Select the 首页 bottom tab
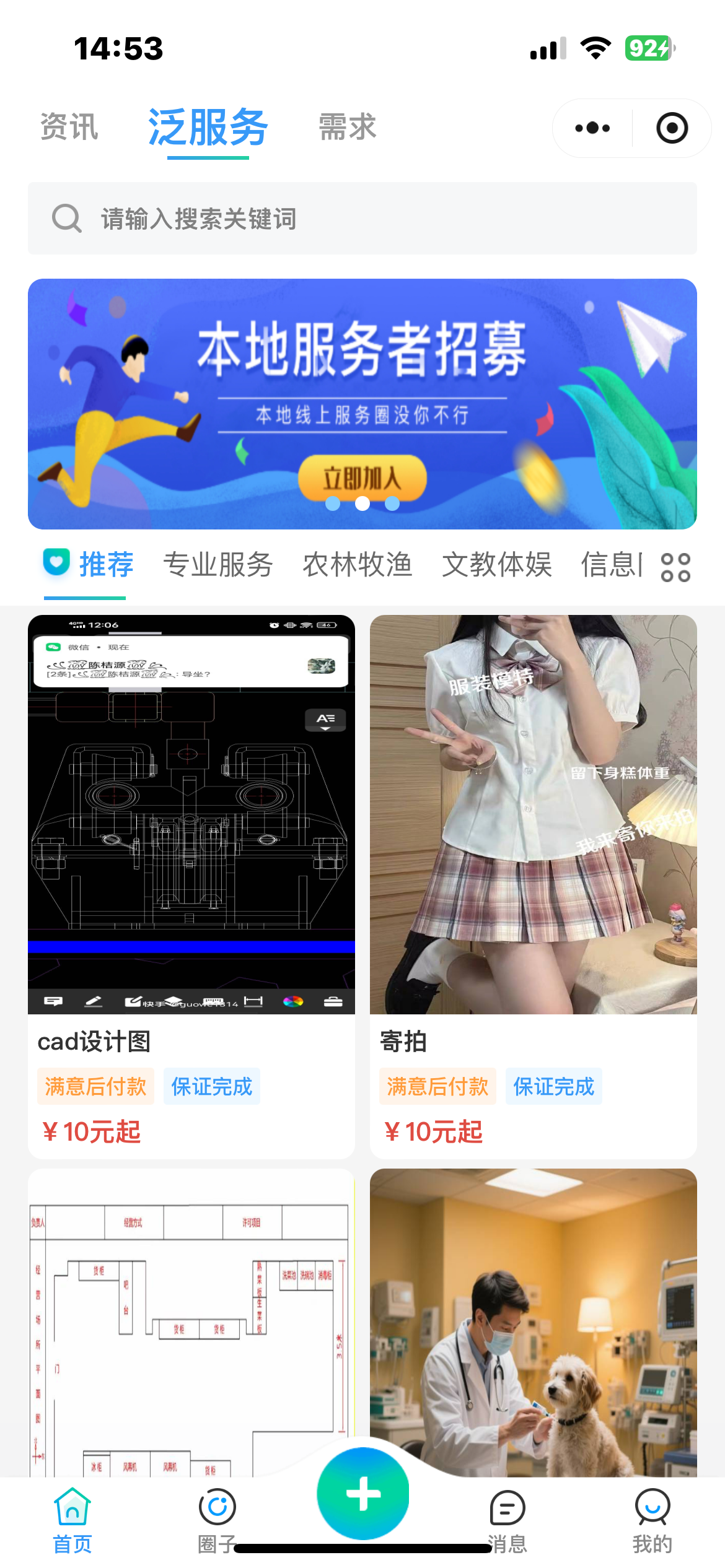The width and height of the screenshot is (725, 1568). tap(72, 1520)
